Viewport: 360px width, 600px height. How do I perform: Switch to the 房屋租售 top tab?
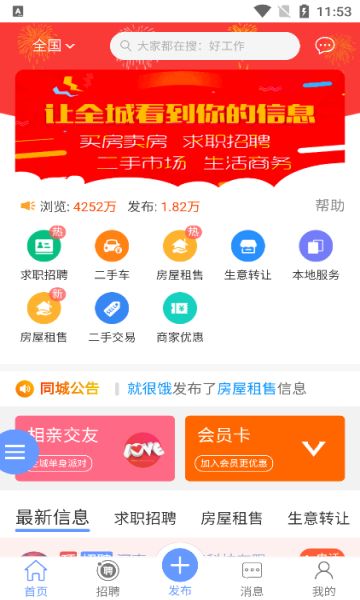[x=231, y=518]
